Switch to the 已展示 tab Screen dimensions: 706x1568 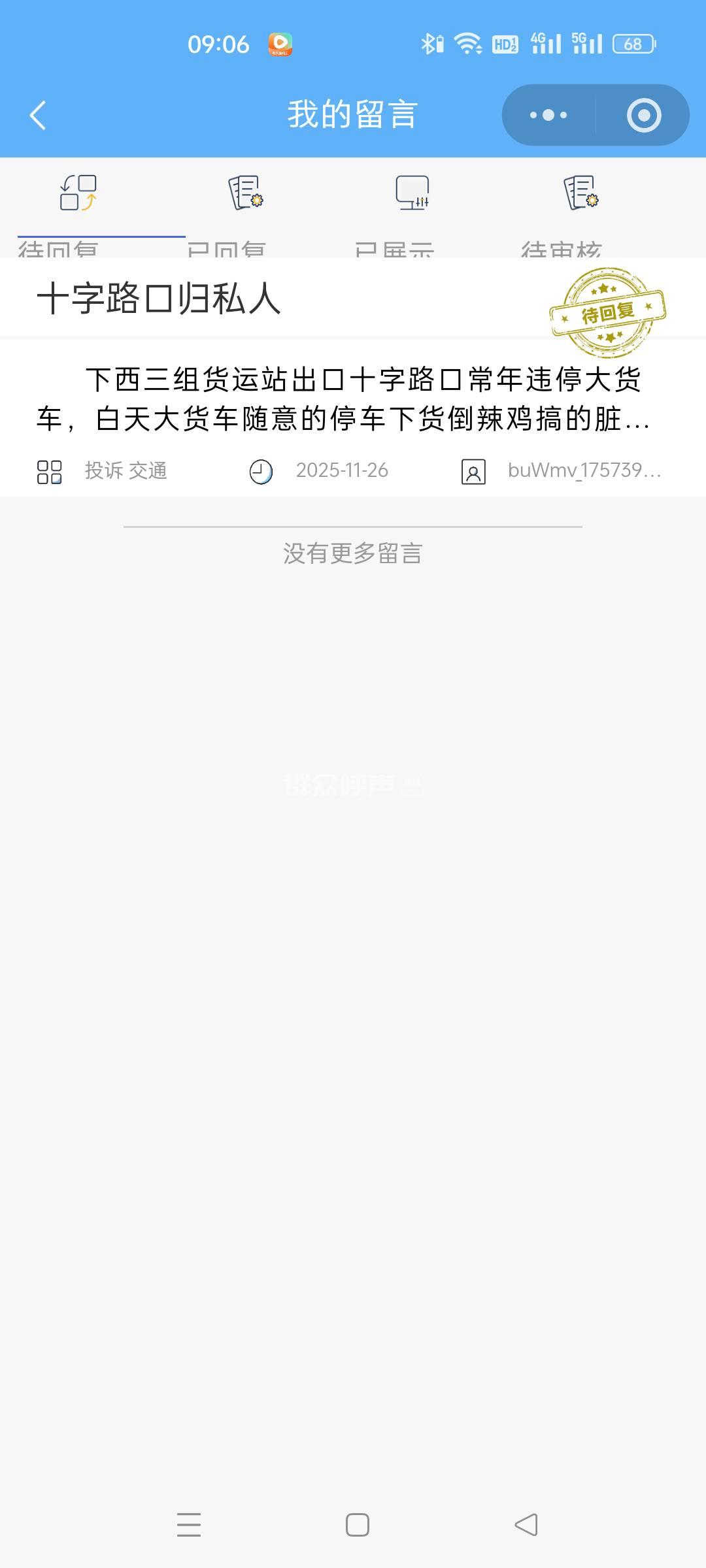point(412,208)
